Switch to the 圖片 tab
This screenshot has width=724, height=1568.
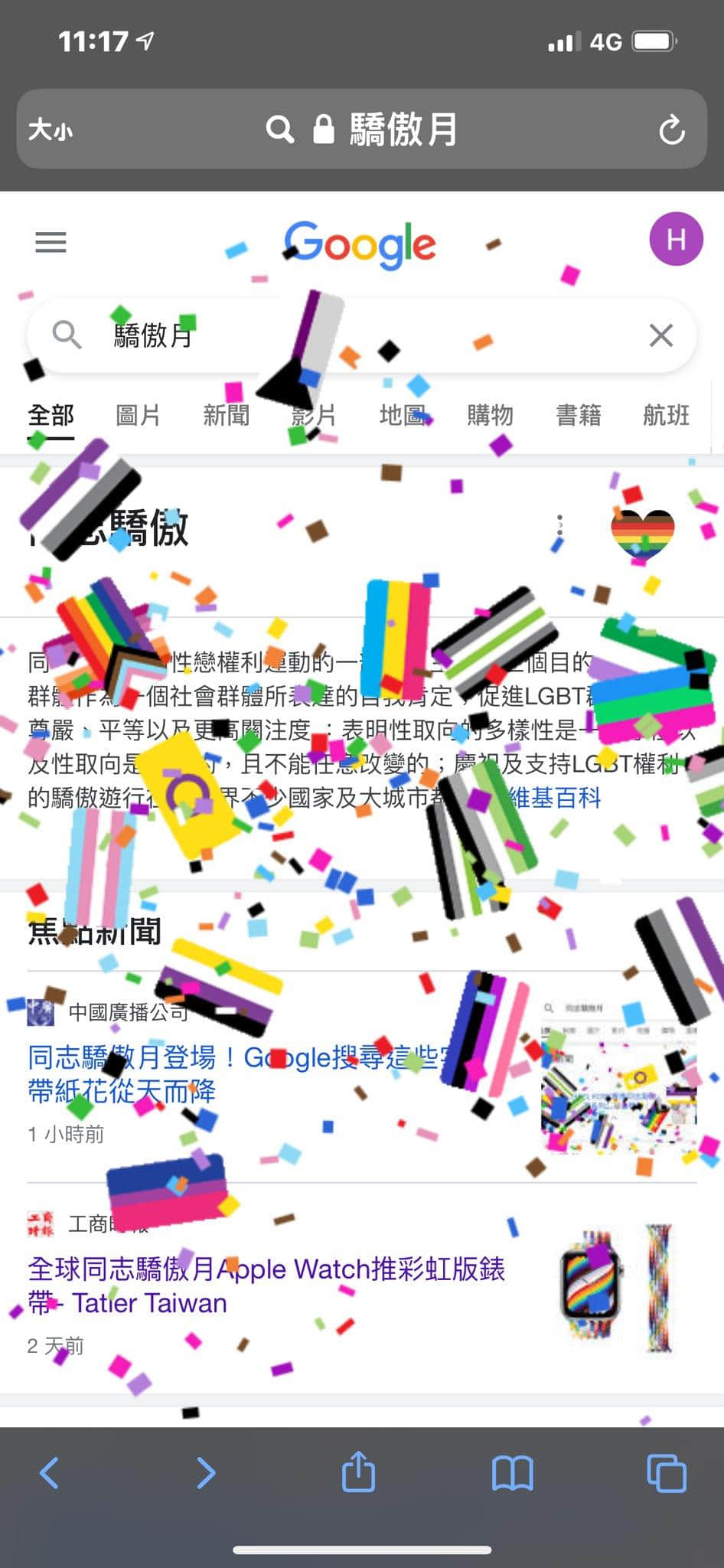(x=138, y=416)
